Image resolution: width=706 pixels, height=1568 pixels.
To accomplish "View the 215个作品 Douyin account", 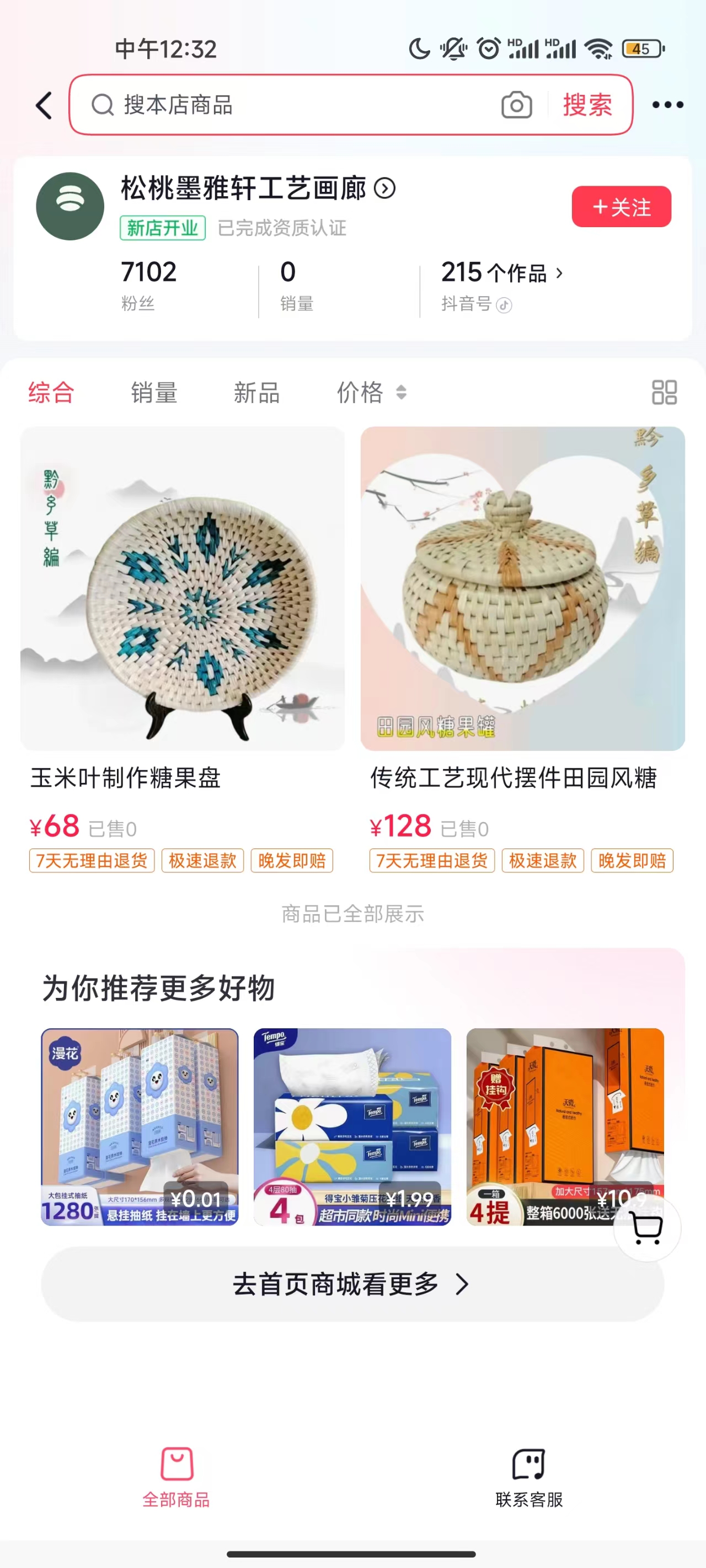I will pyautogui.click(x=501, y=273).
